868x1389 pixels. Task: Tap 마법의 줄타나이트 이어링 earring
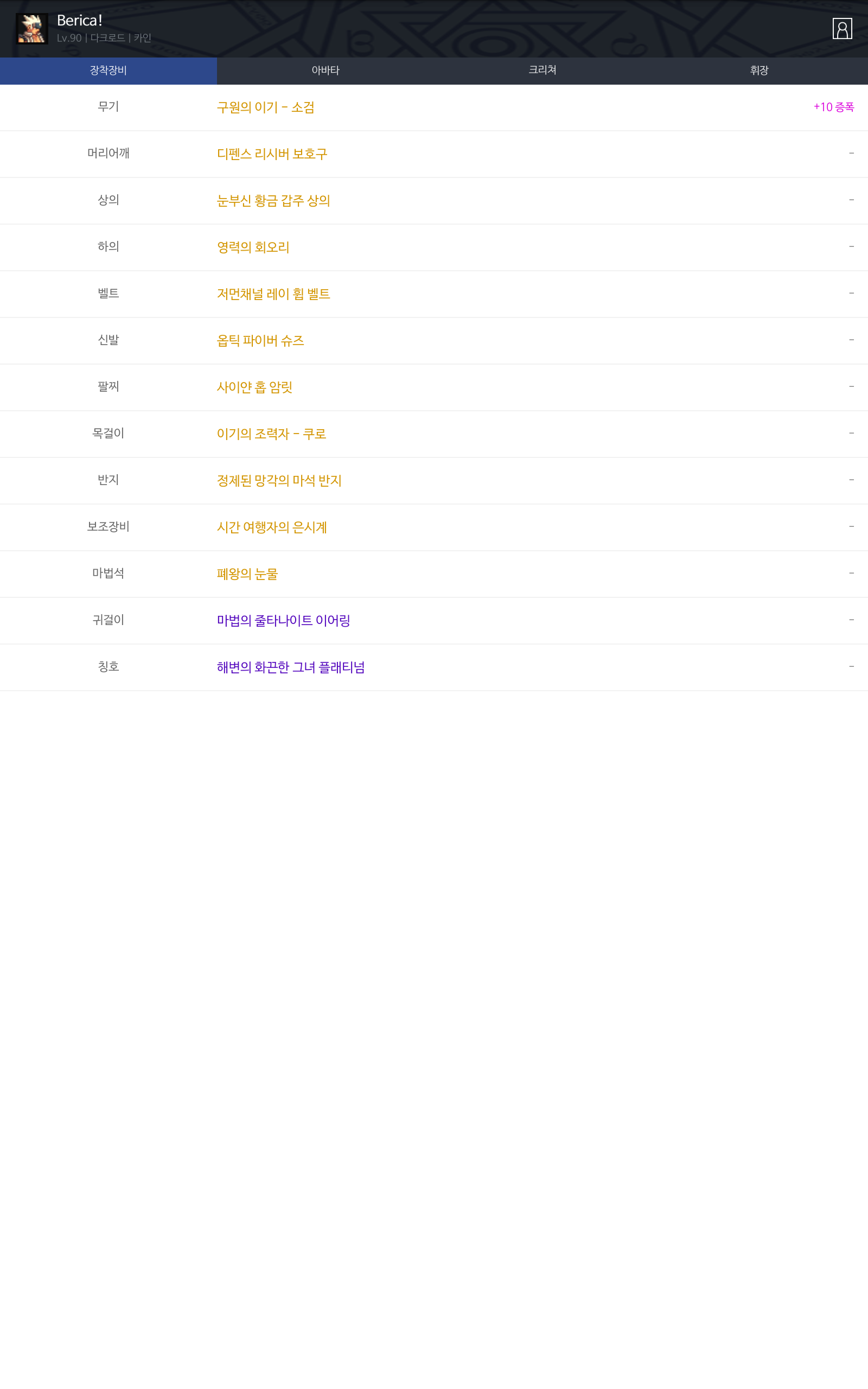[x=283, y=621]
